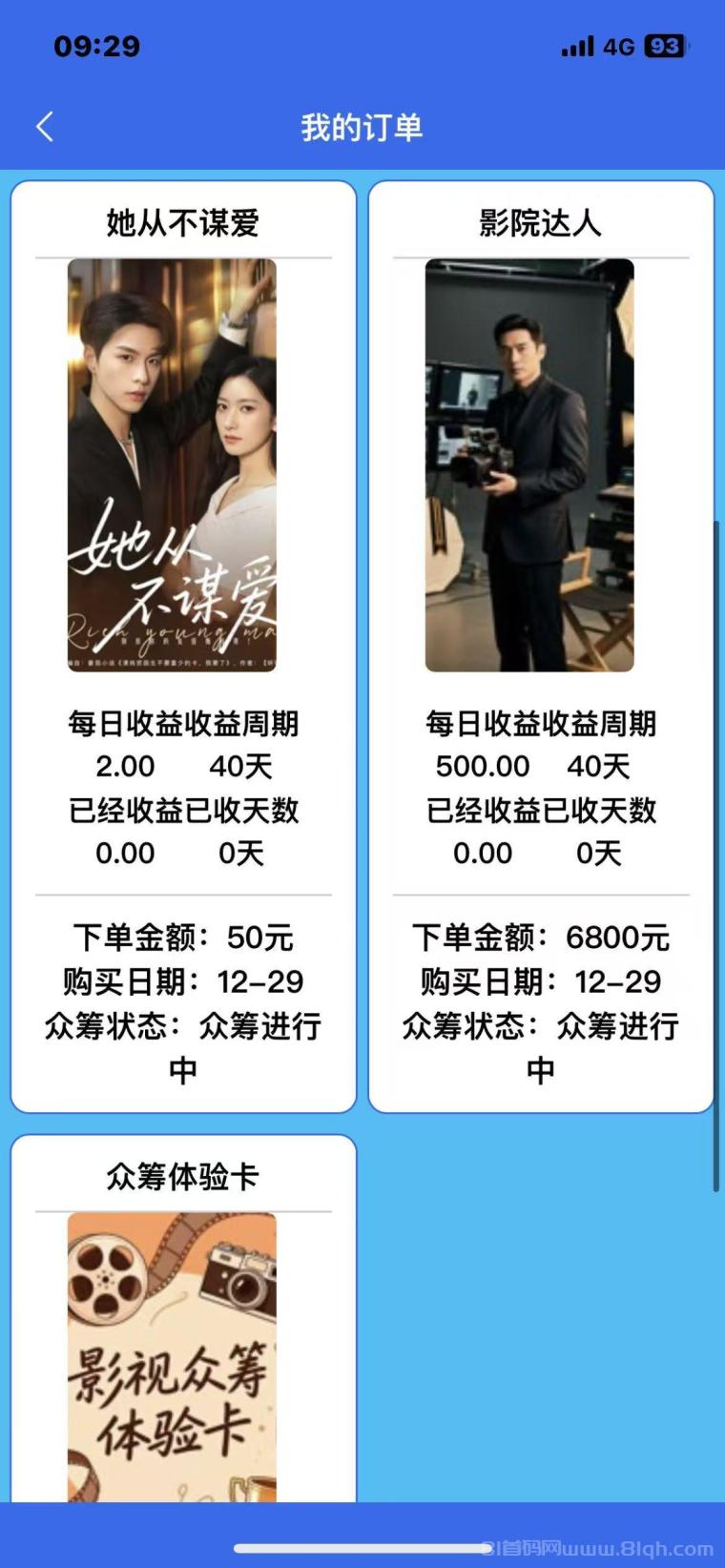Select the 下单金额 6800元 amount text
The width and height of the screenshot is (725, 1568).
pos(540,939)
